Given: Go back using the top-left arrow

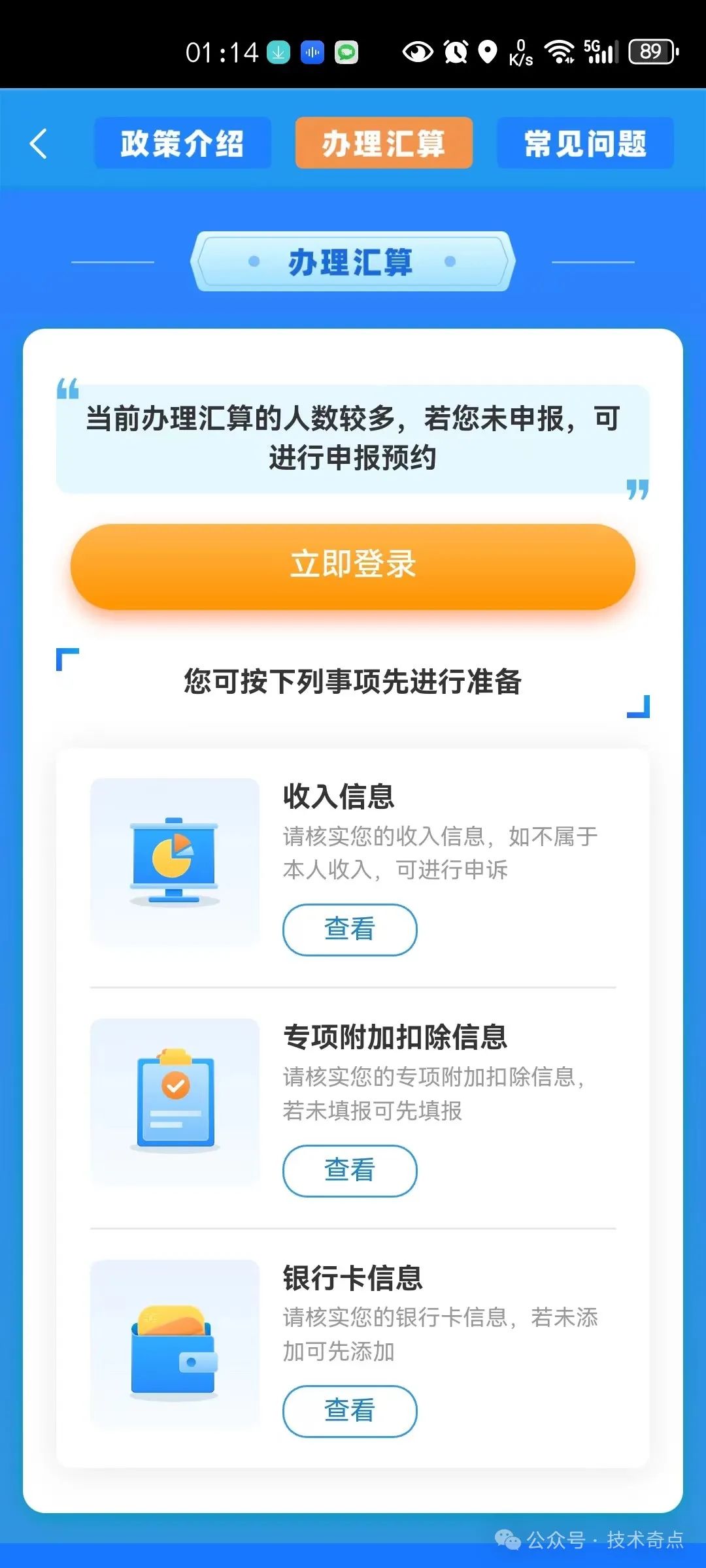Looking at the screenshot, I should pos(39,144).
